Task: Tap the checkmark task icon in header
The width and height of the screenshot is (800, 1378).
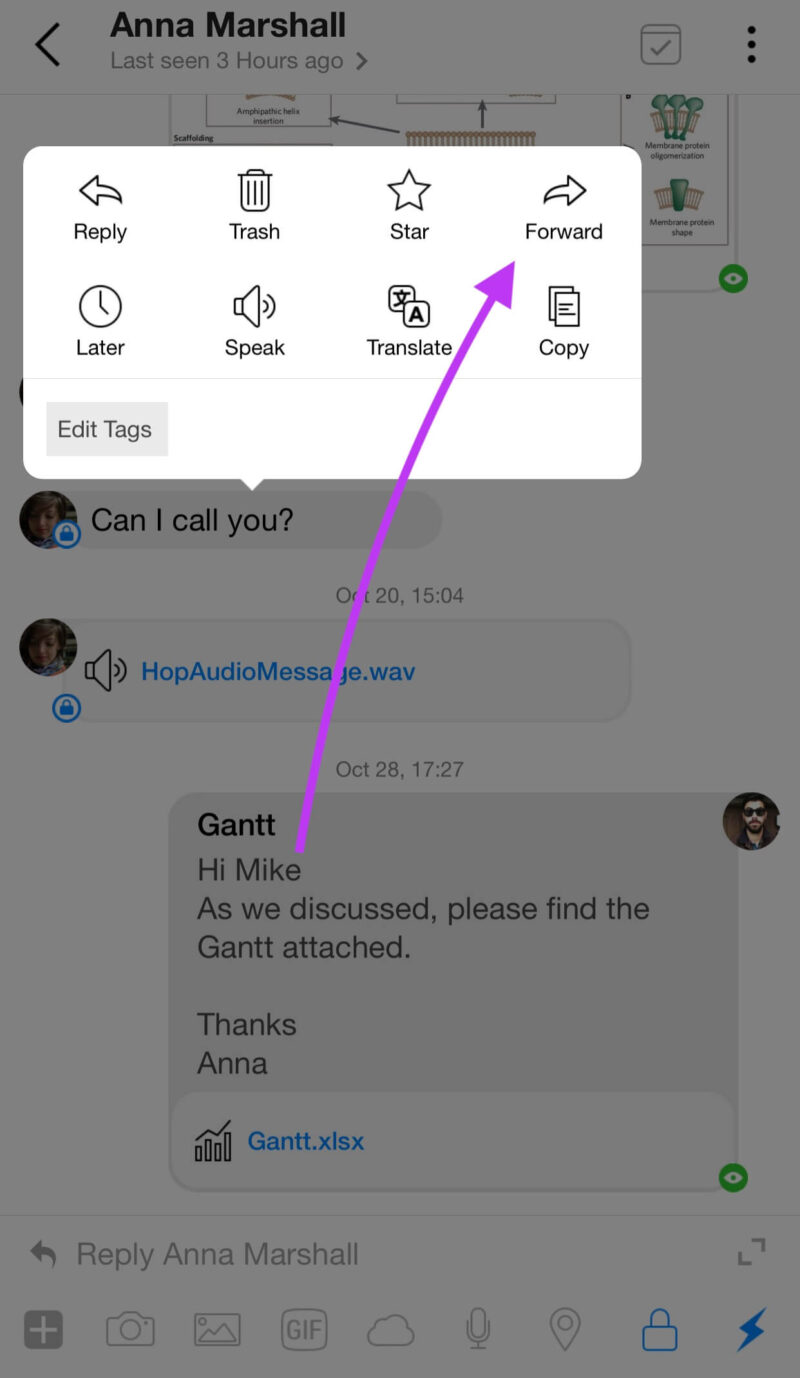Action: click(660, 45)
